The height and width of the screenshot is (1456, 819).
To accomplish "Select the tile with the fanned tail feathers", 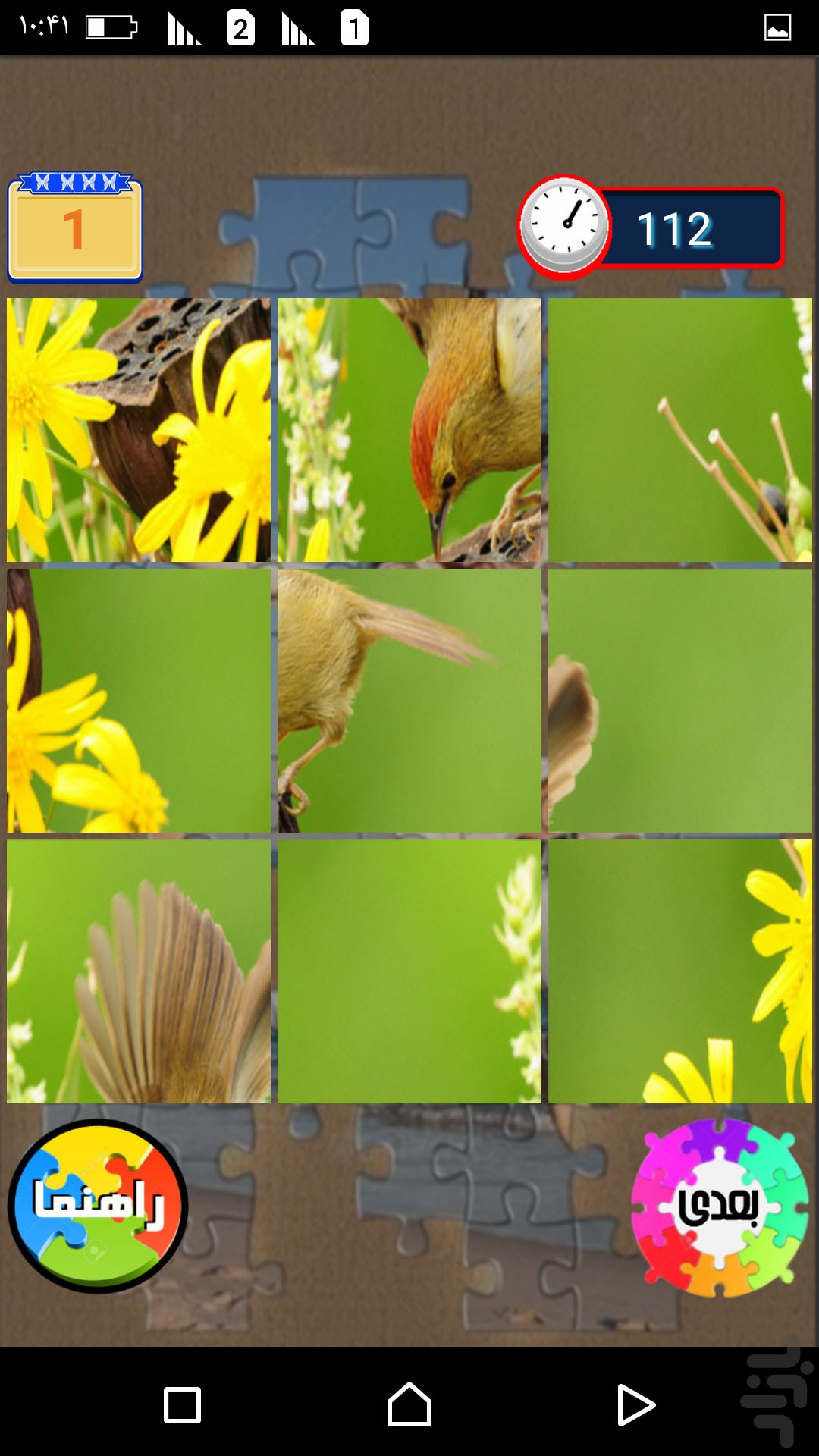I will 139,971.
